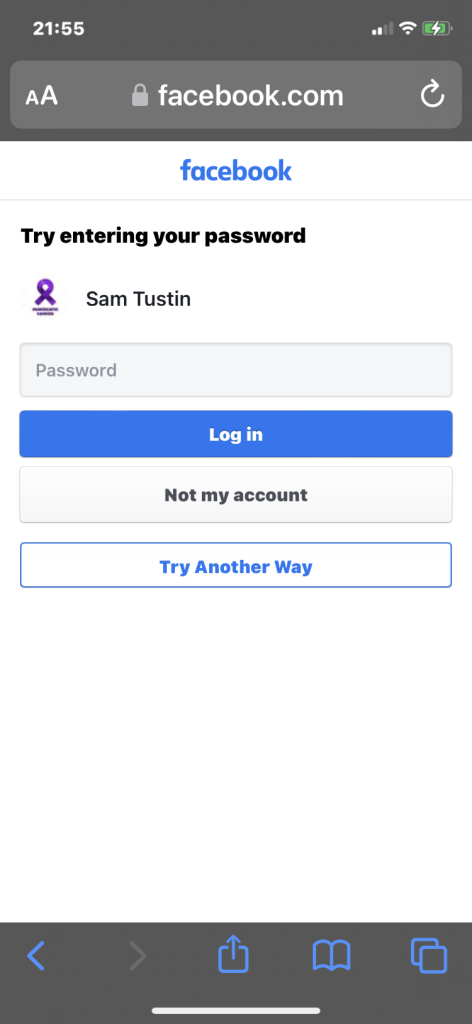
Task: Select Not my account
Action: pyautogui.click(x=236, y=495)
